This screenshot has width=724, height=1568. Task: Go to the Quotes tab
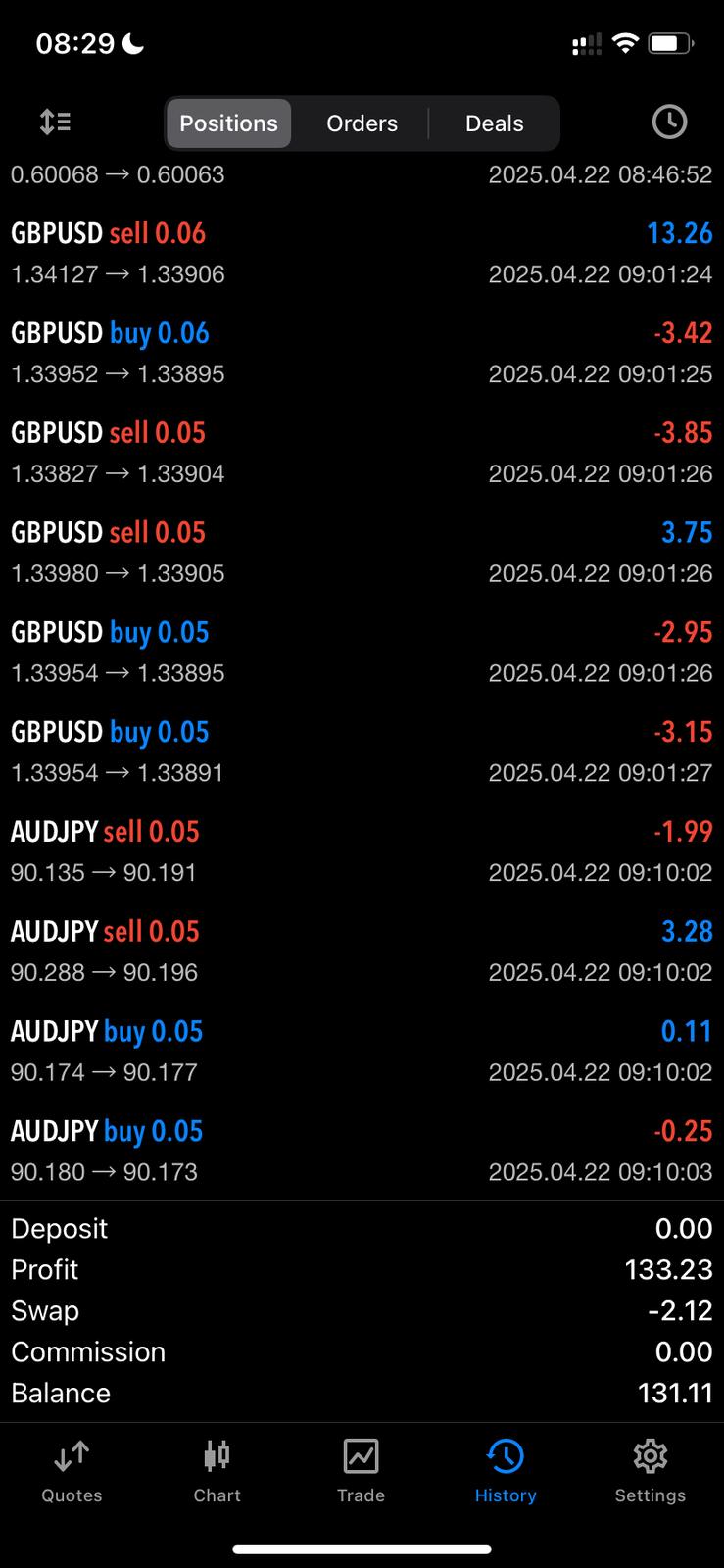coord(72,1472)
